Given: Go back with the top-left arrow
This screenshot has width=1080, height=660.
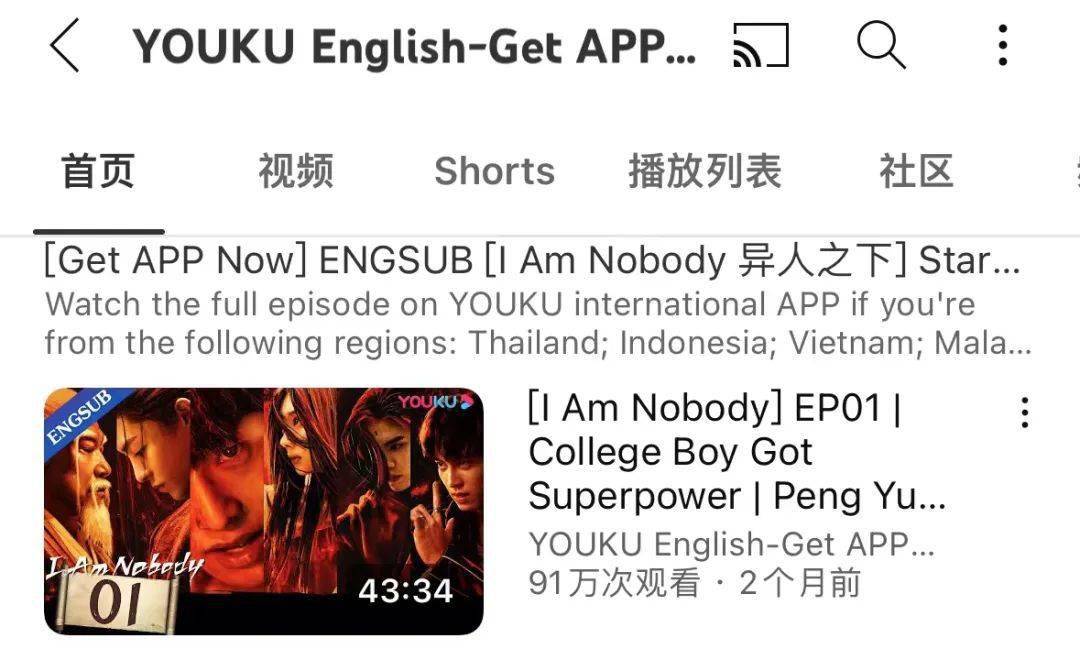Looking at the screenshot, I should (x=65, y=46).
